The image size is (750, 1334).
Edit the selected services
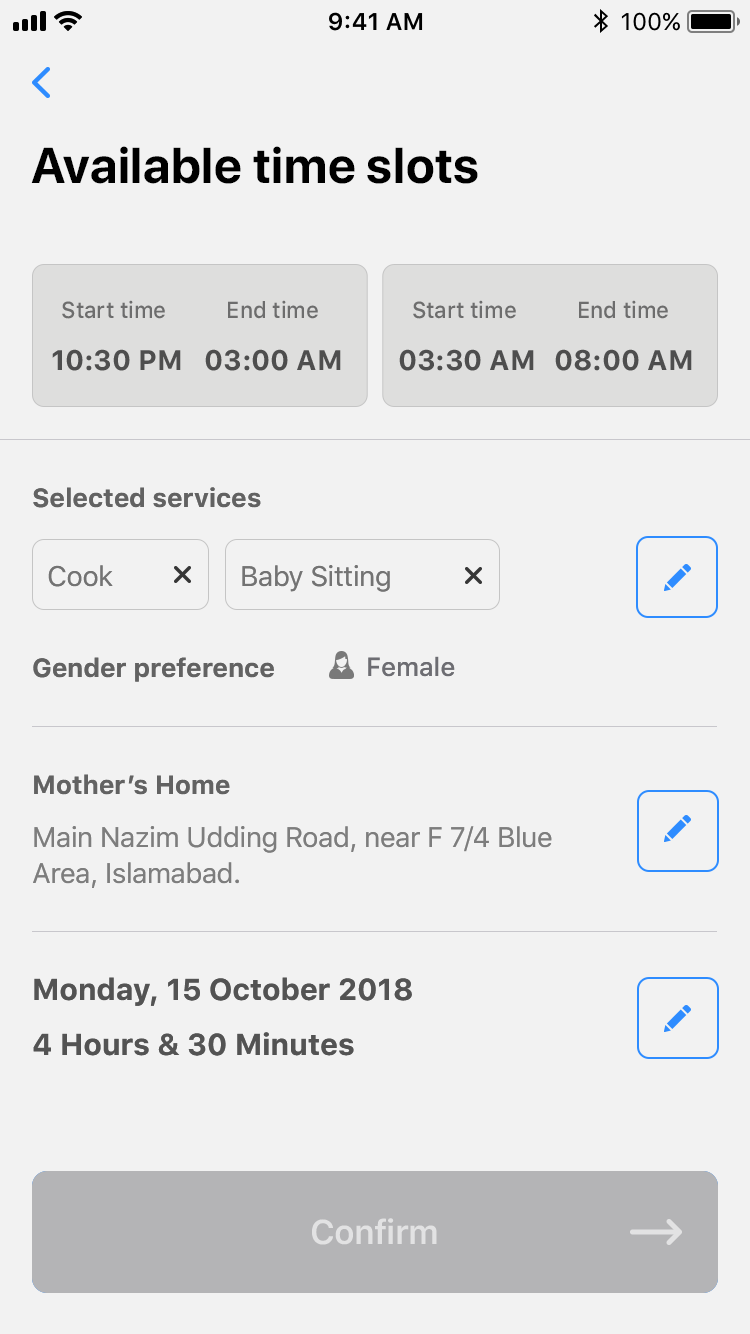tap(677, 577)
